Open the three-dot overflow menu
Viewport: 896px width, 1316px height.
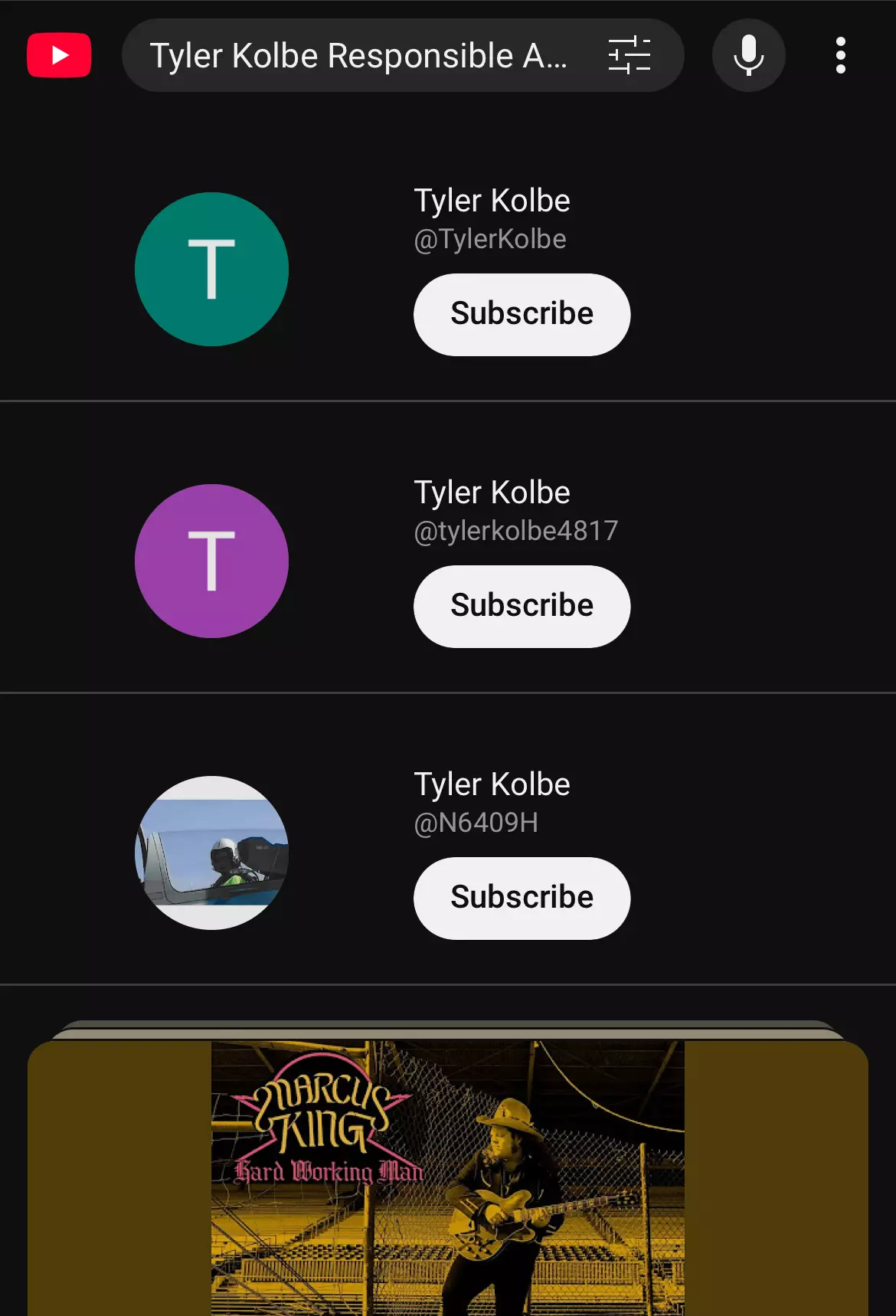click(840, 55)
